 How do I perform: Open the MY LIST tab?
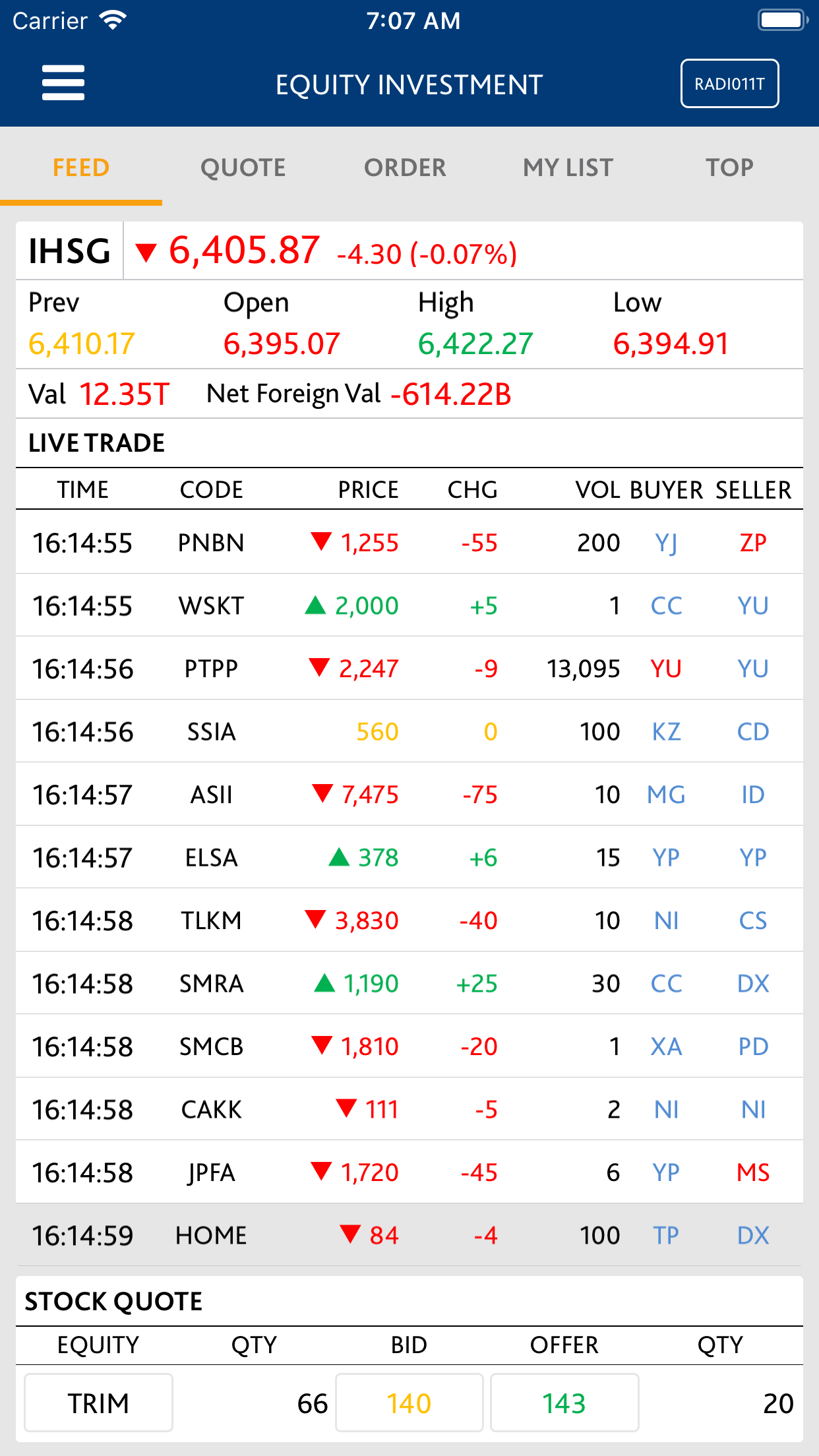coord(567,167)
